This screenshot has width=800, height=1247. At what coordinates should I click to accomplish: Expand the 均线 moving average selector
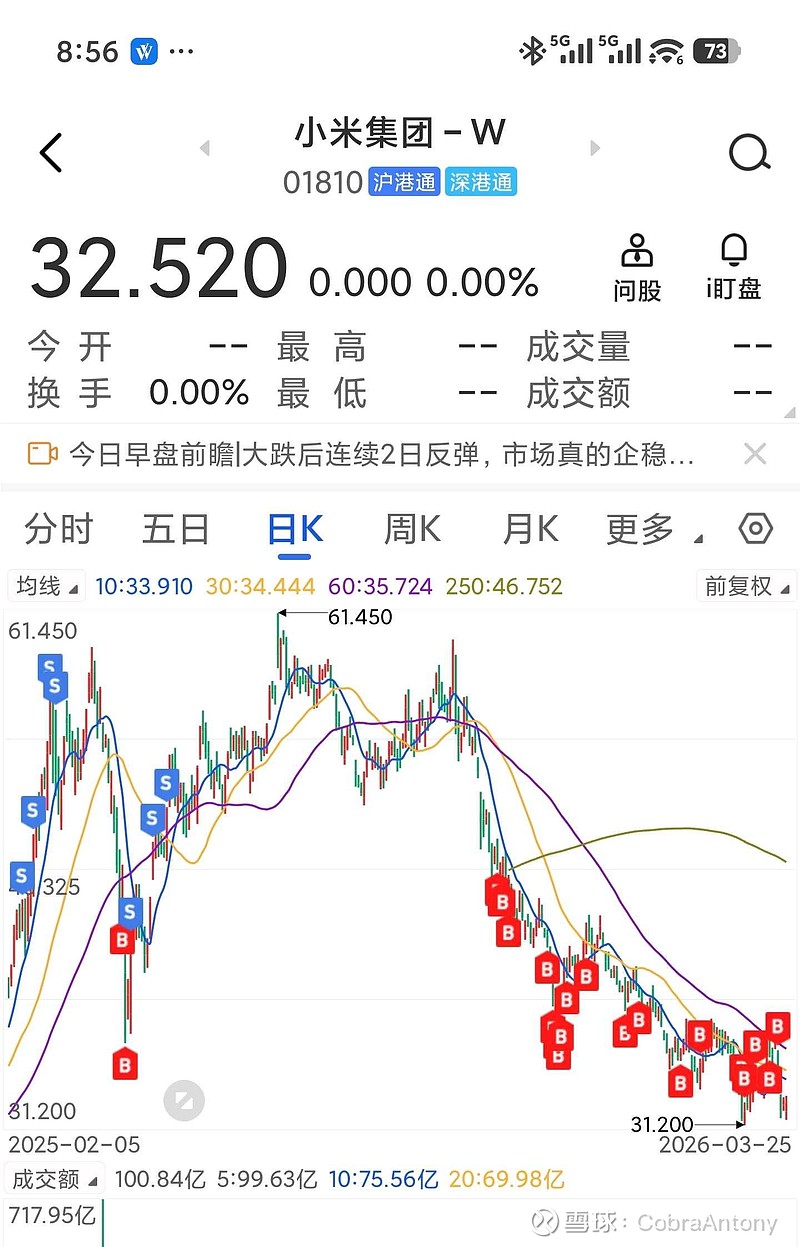(x=45, y=586)
